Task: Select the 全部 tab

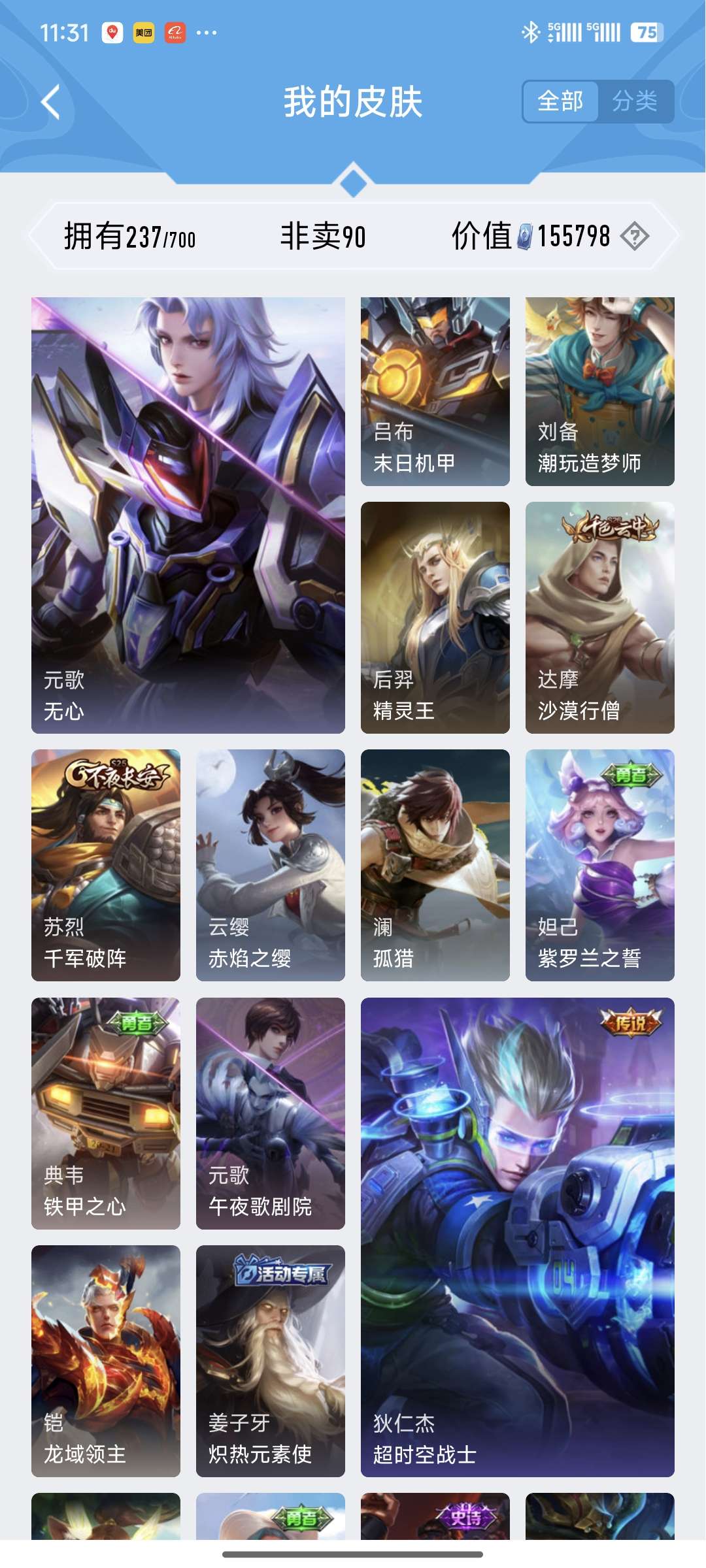Action: point(560,101)
